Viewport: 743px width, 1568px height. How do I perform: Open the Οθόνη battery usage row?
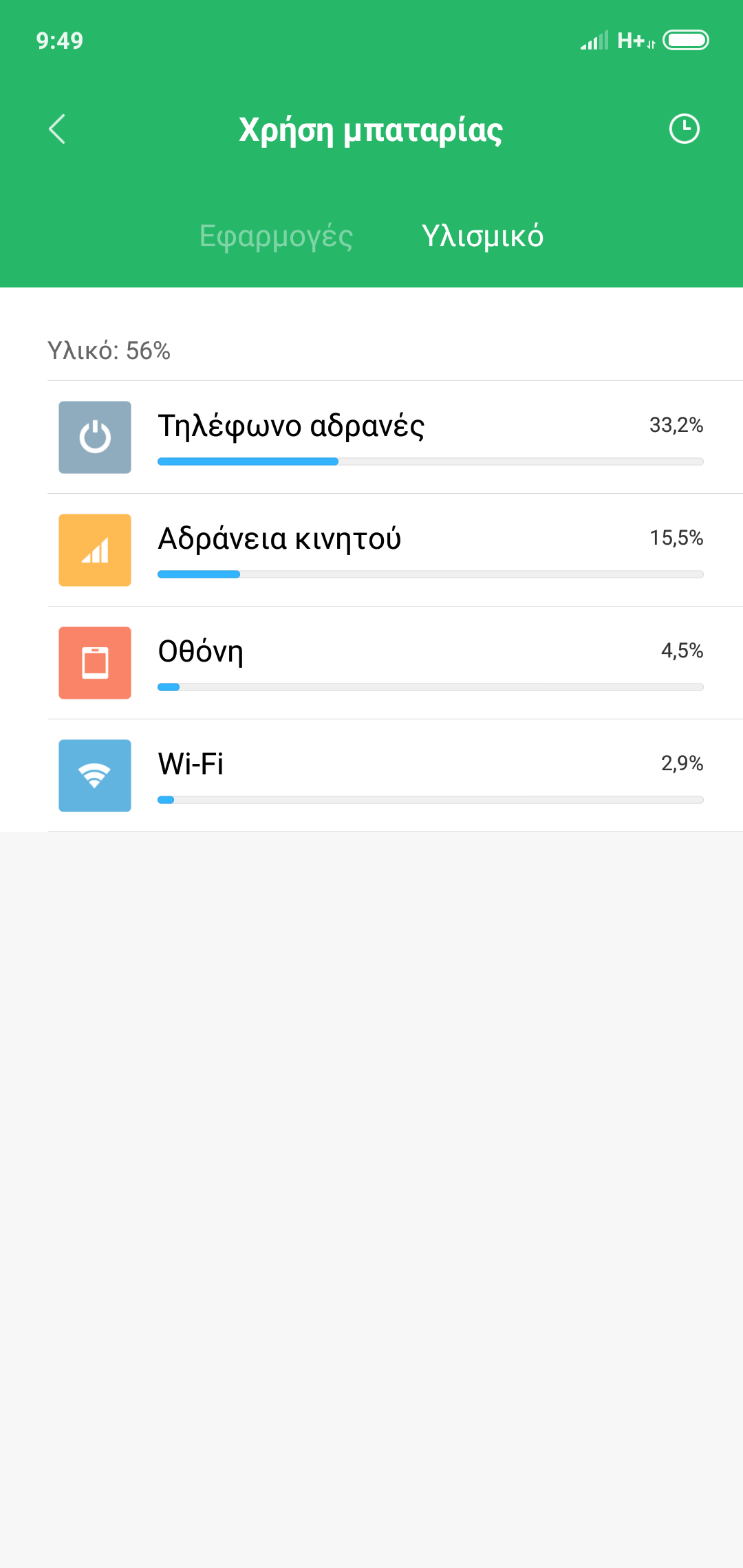coord(395,663)
